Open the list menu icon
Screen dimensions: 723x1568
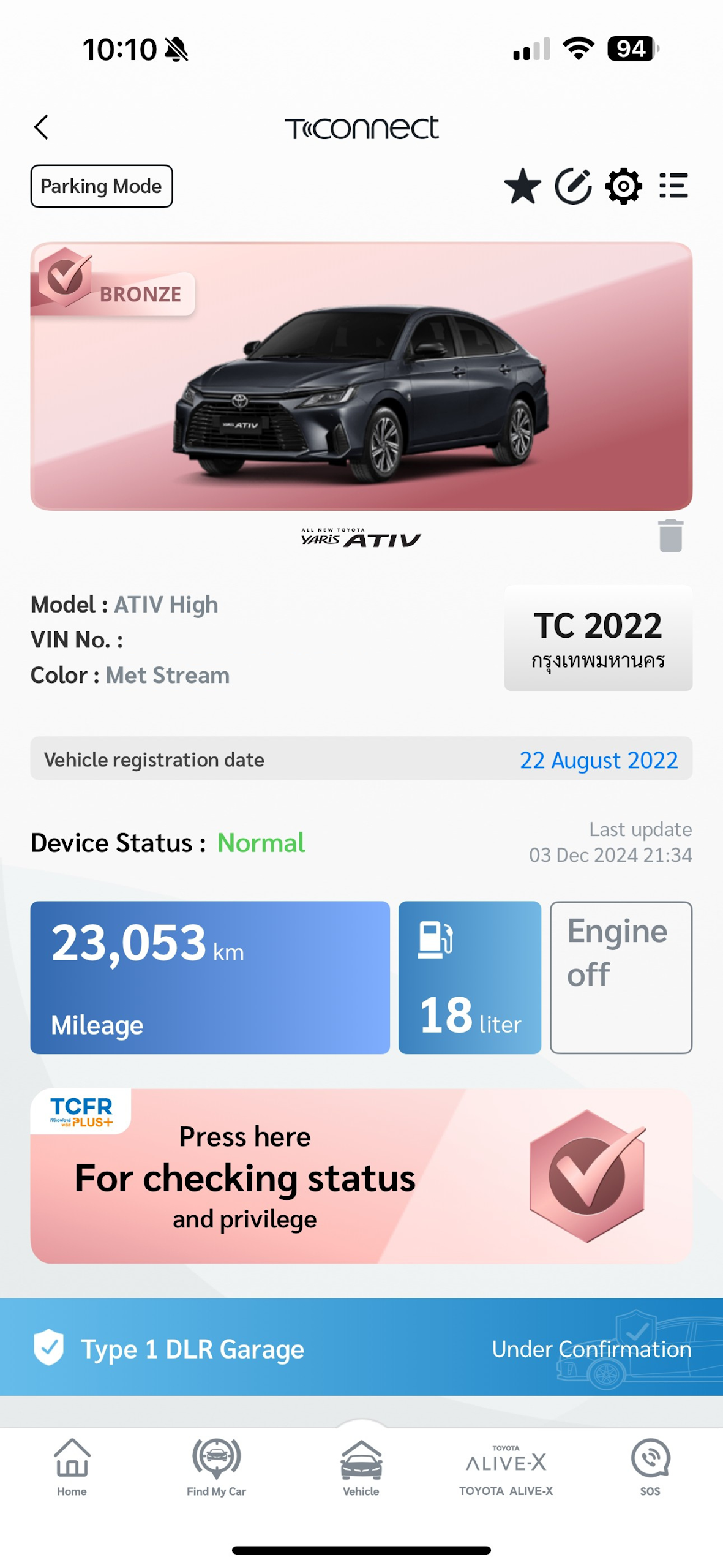(673, 186)
